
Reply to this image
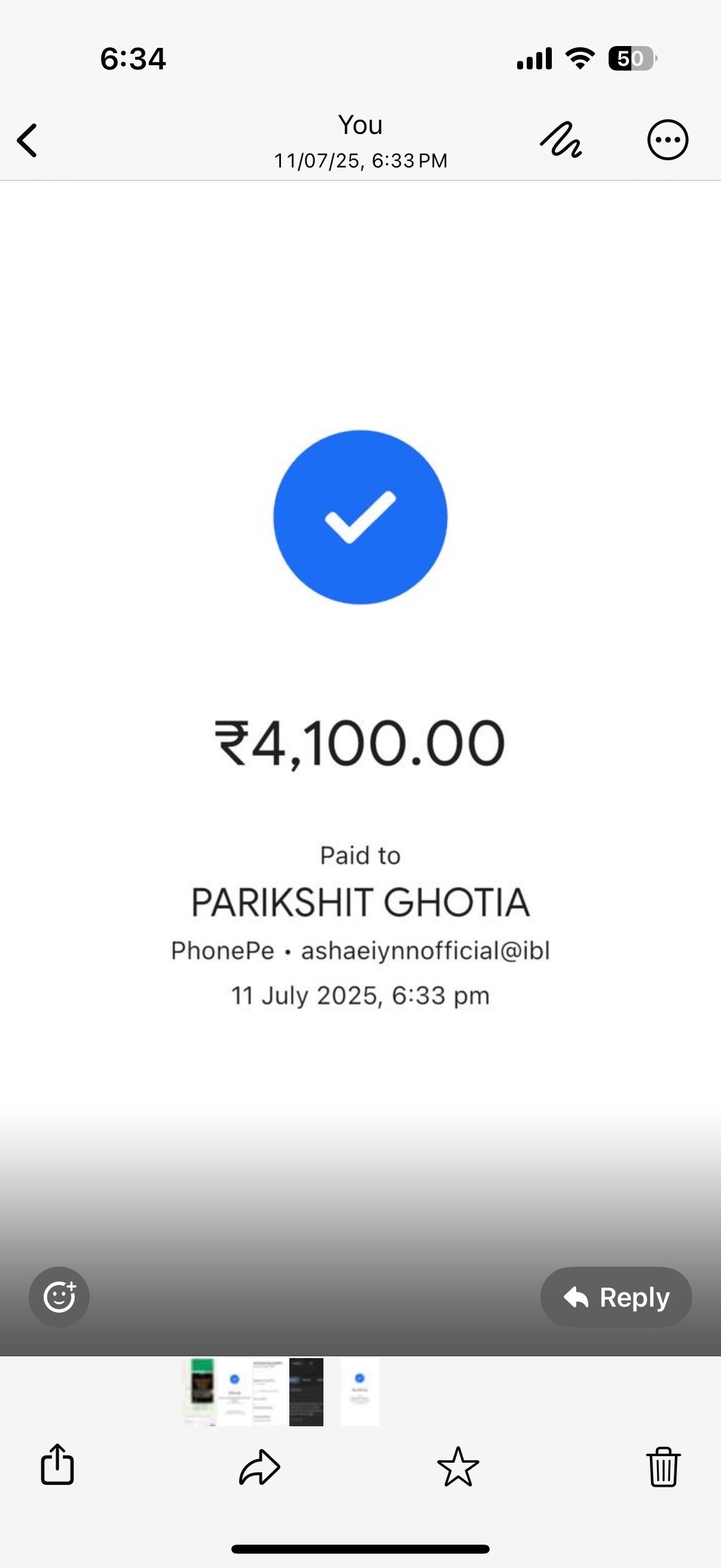(616, 1297)
